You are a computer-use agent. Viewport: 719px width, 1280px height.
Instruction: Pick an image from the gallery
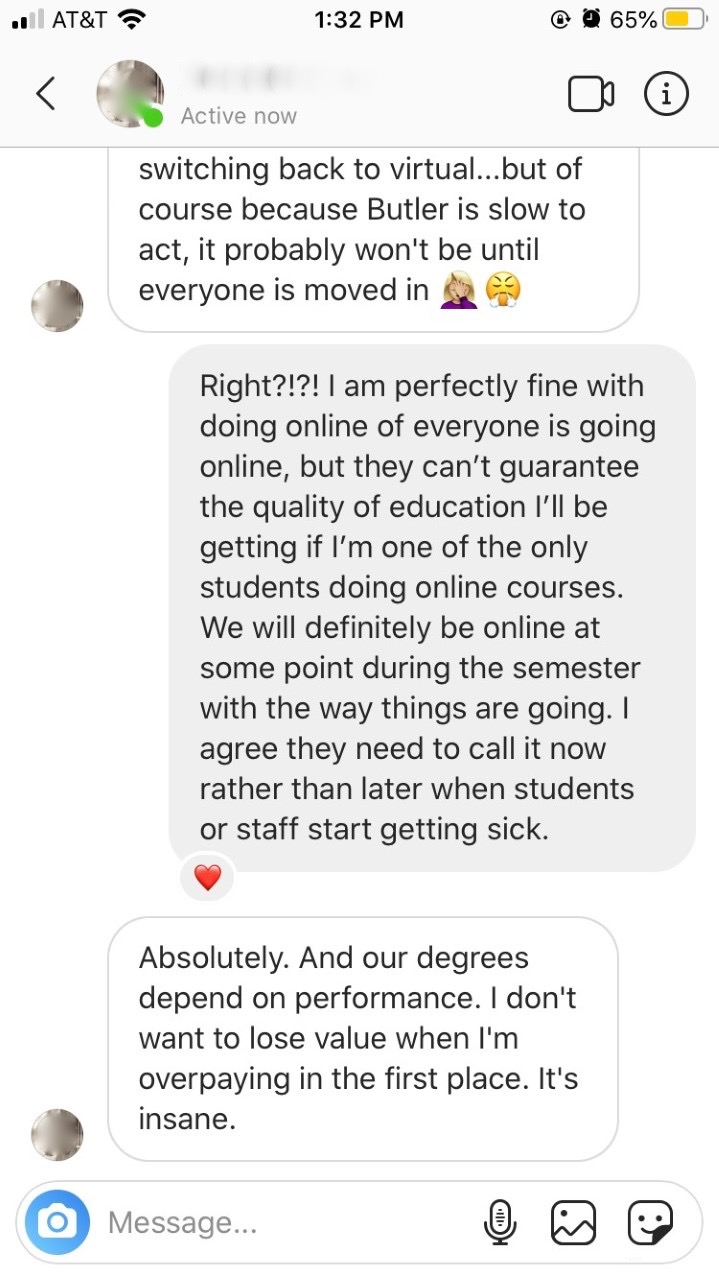[573, 1222]
